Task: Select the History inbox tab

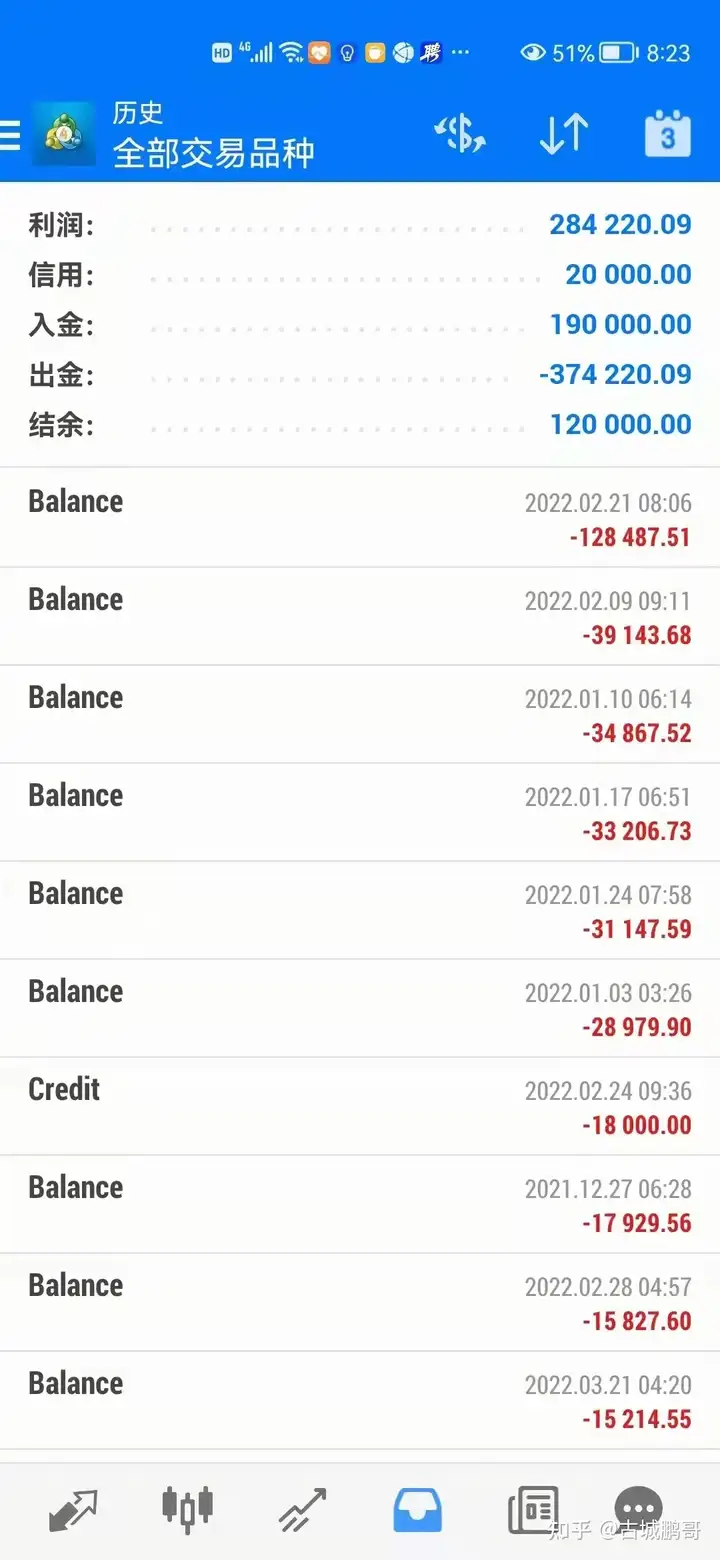Action: point(417,1510)
